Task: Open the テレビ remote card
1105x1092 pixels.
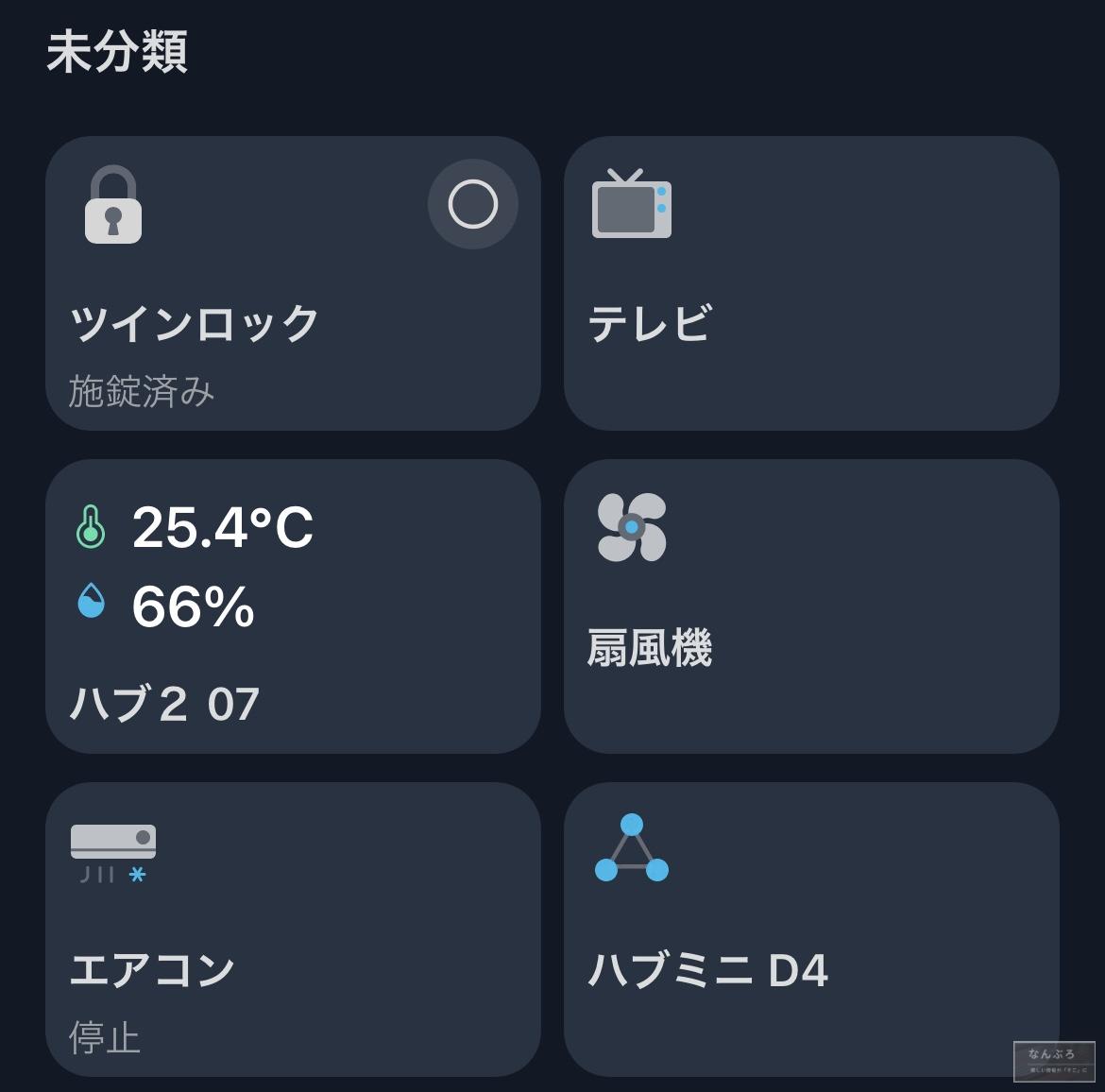Action: pos(810,283)
